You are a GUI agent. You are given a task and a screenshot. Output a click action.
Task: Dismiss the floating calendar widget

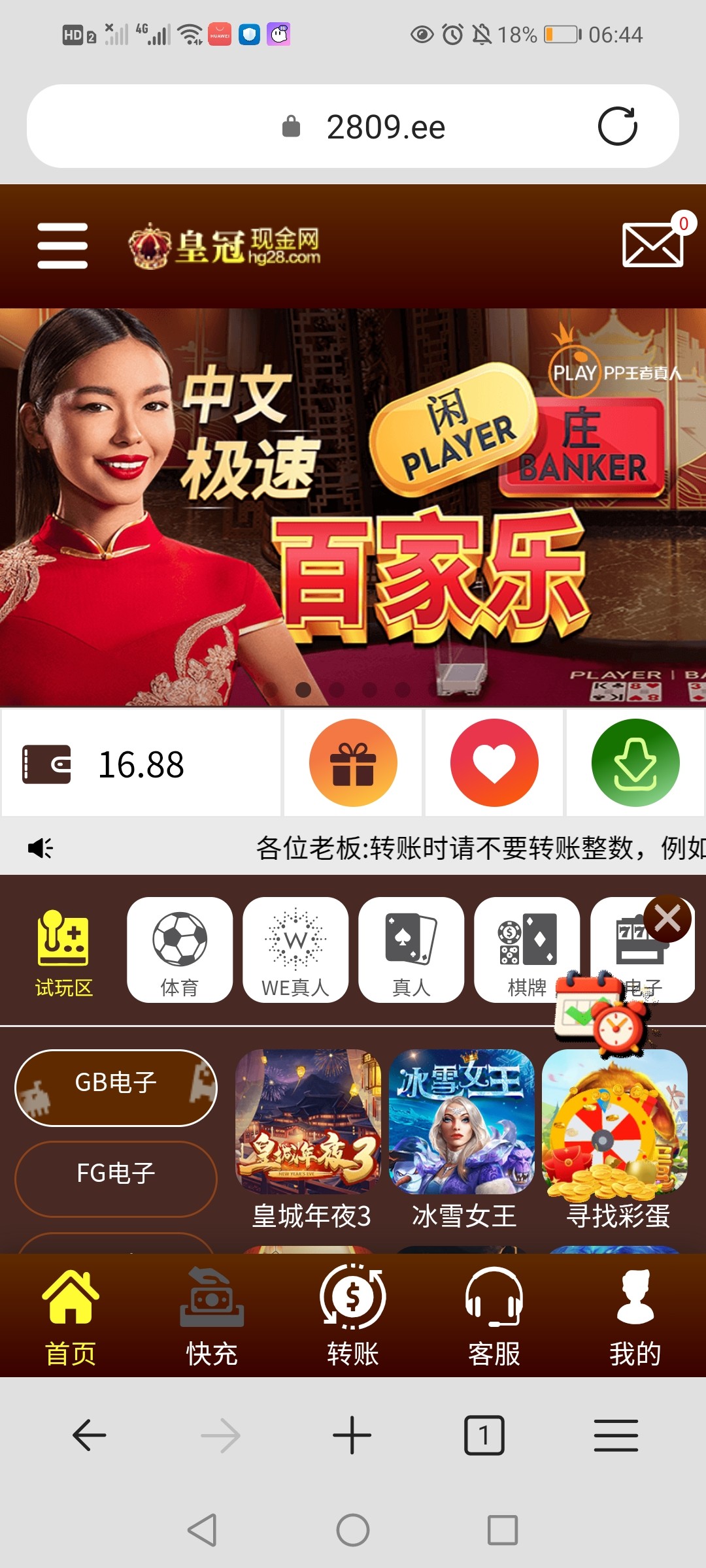tap(667, 919)
